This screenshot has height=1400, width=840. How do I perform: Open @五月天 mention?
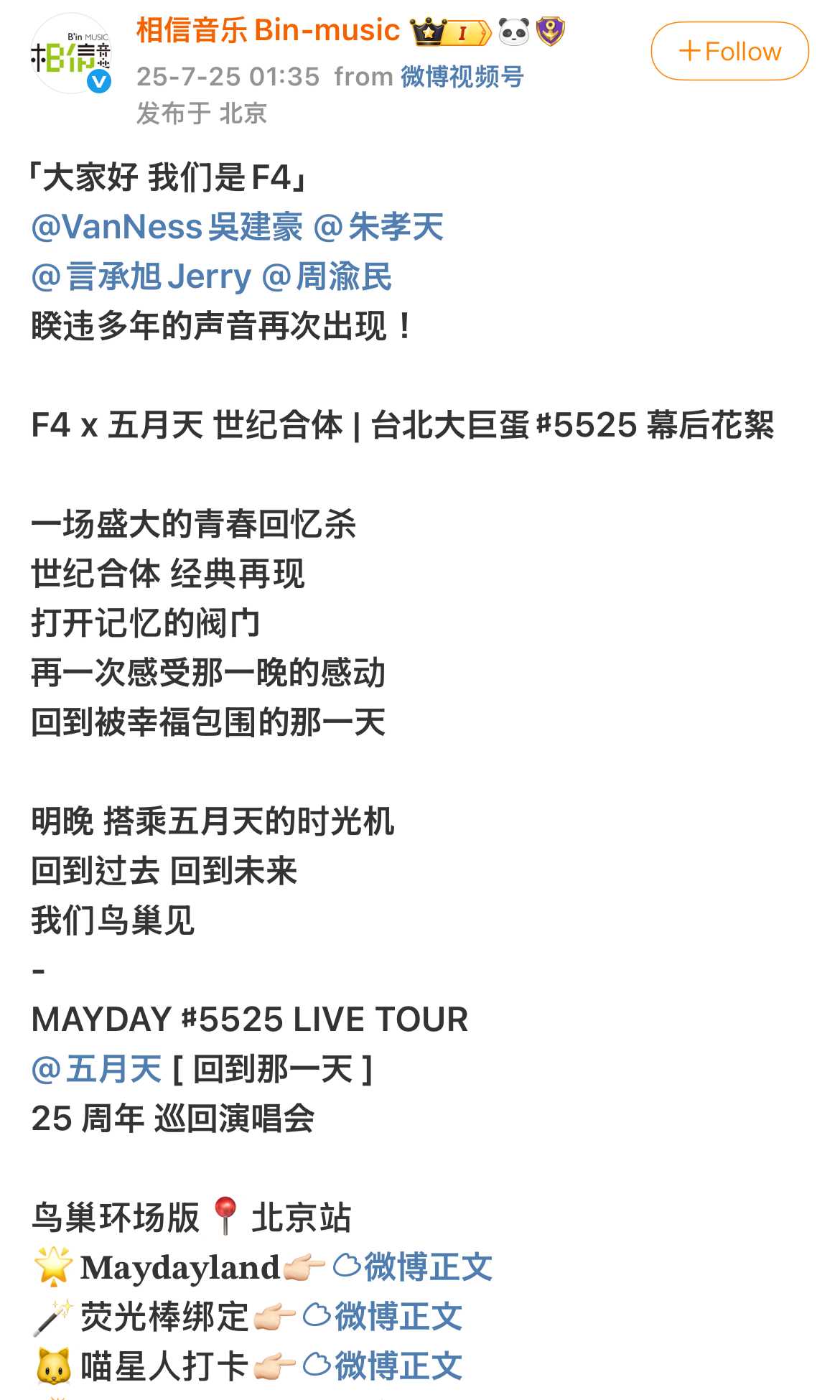(96, 1069)
